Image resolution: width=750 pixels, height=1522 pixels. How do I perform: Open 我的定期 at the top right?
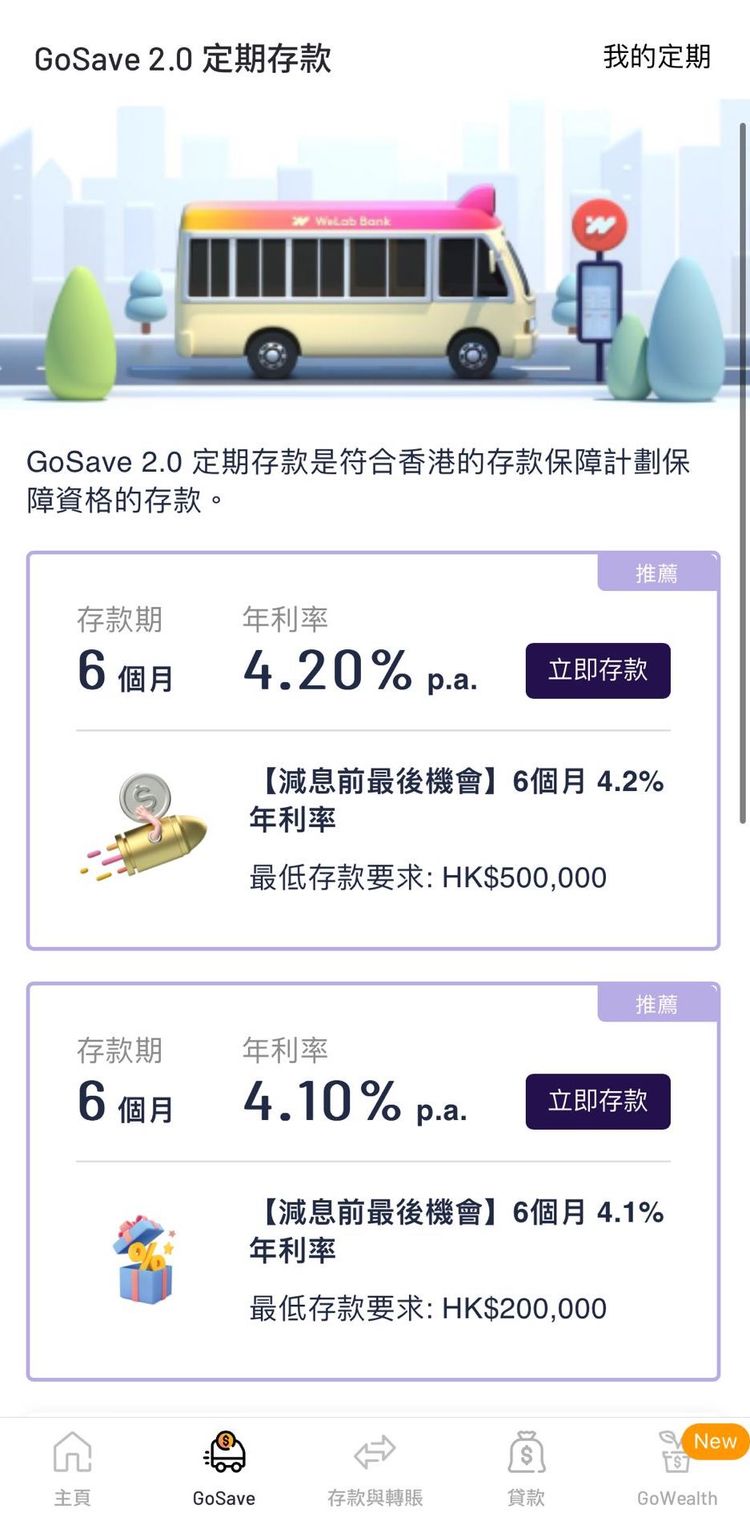tap(655, 58)
